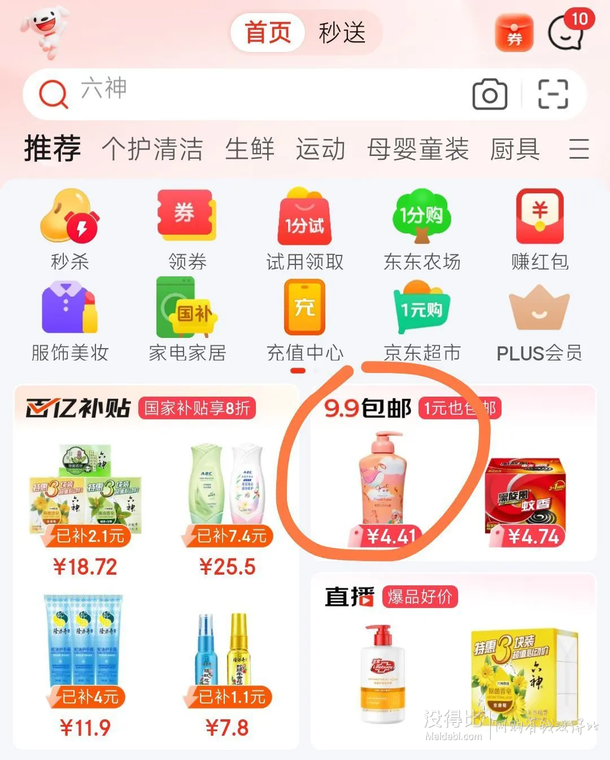610x760 pixels.
Task: Open PLUS会员 membership page
Action: (539, 320)
